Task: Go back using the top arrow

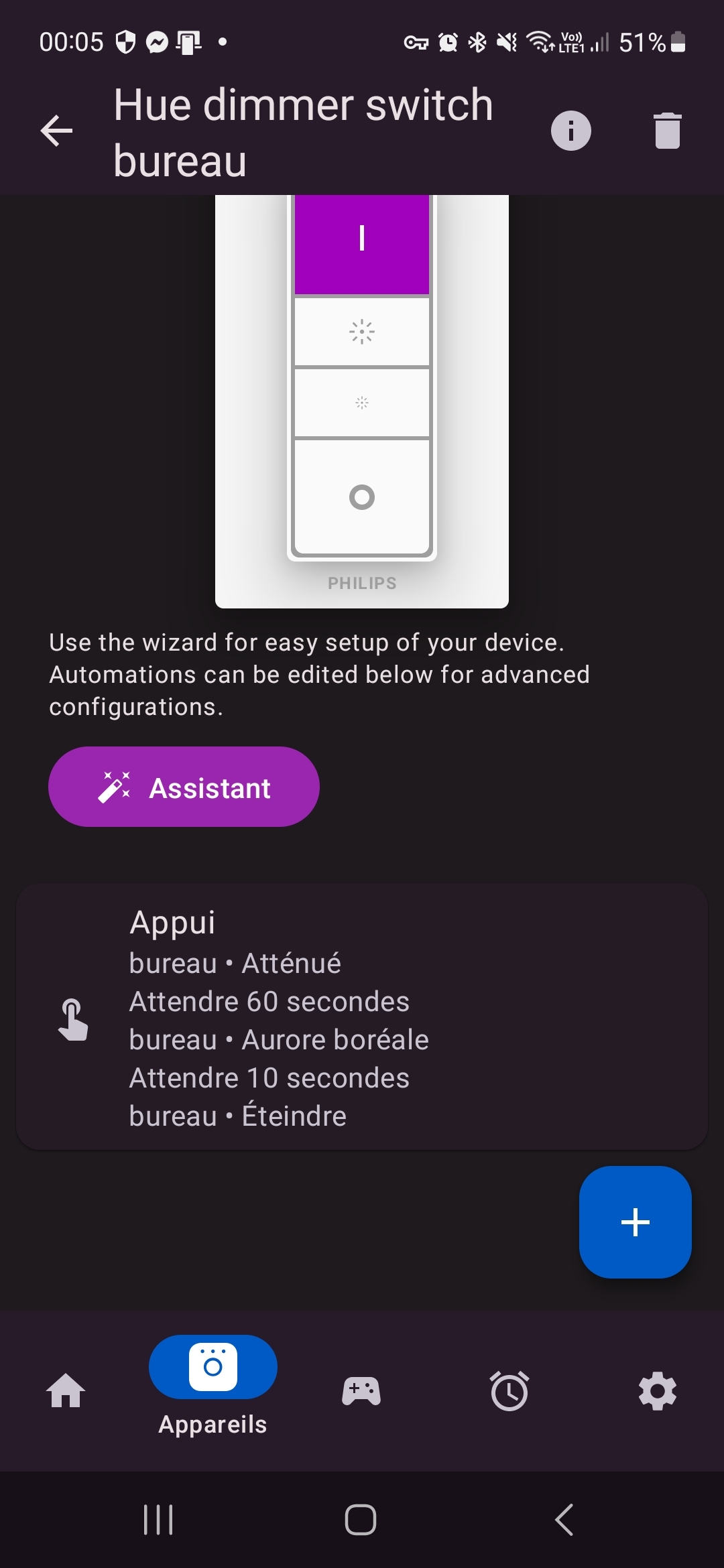Action: tap(56, 131)
